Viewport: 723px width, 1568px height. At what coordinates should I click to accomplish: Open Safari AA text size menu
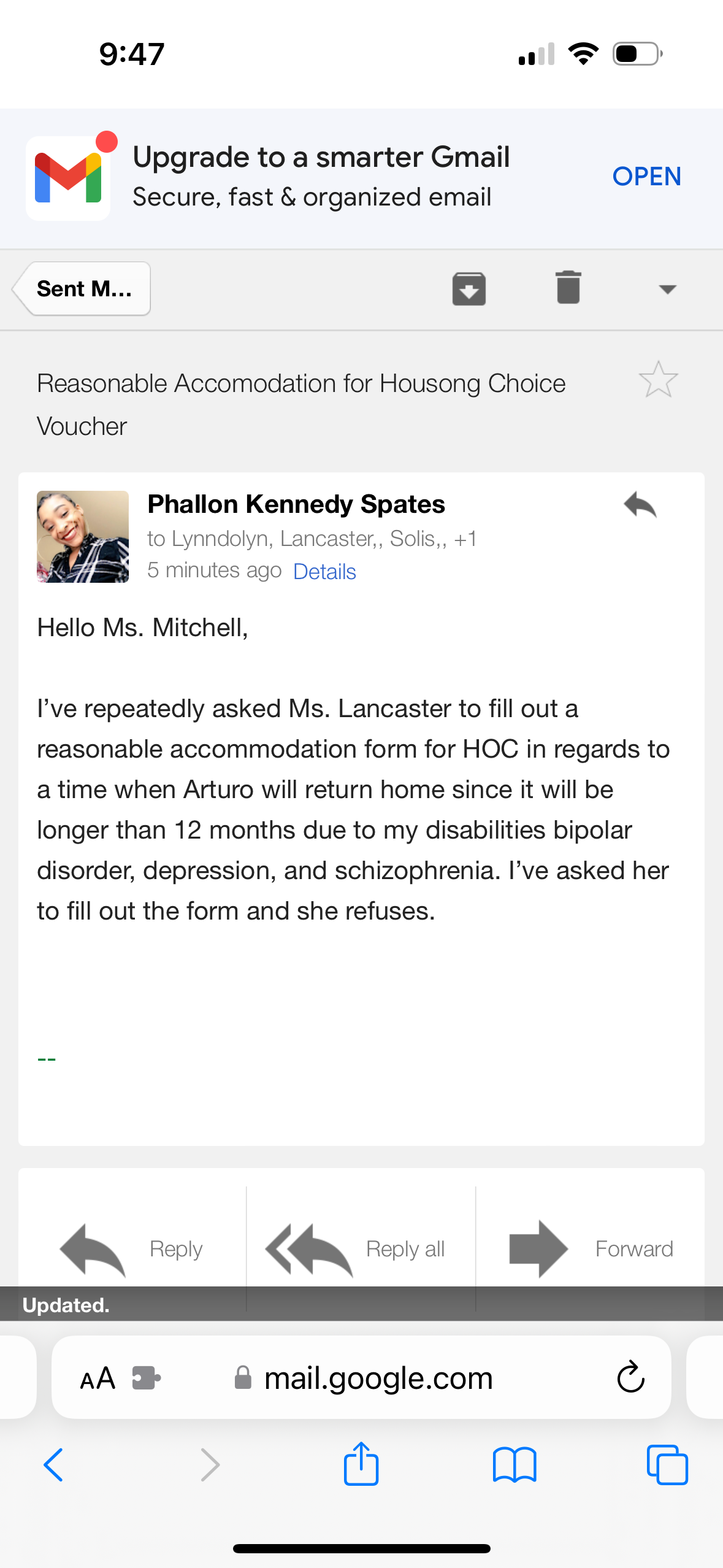tap(98, 1378)
